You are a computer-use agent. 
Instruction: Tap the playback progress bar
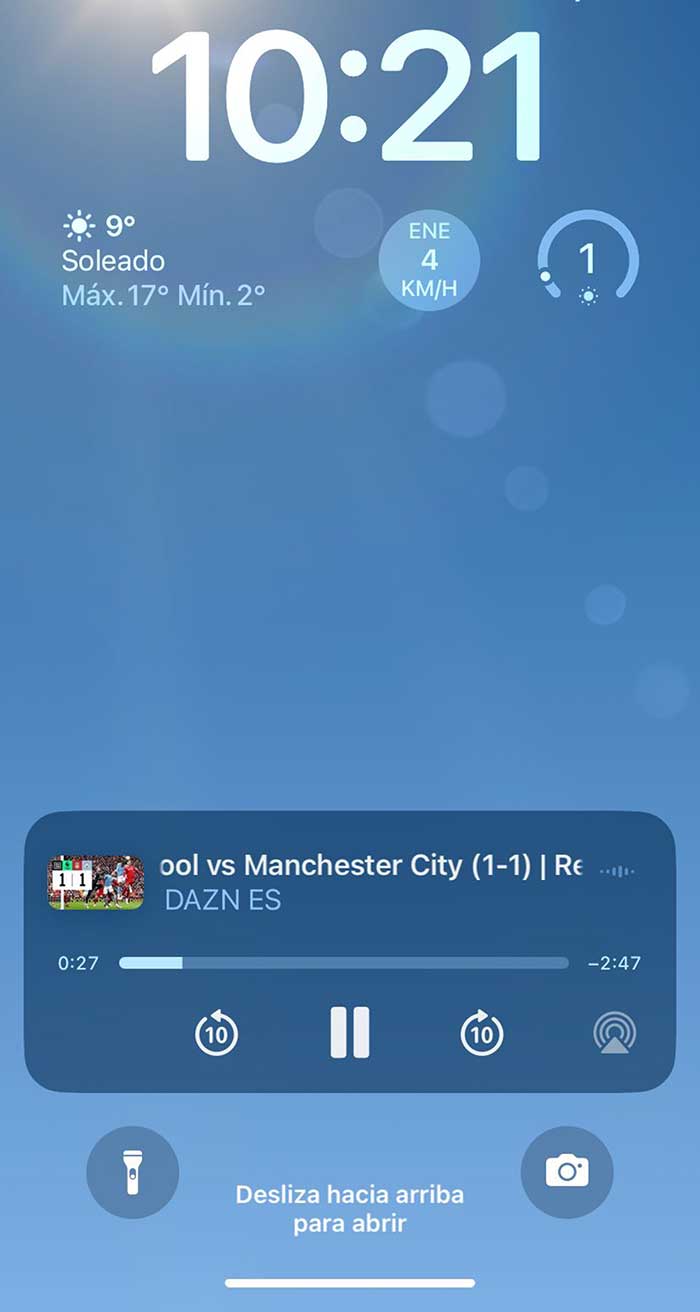(x=343, y=963)
